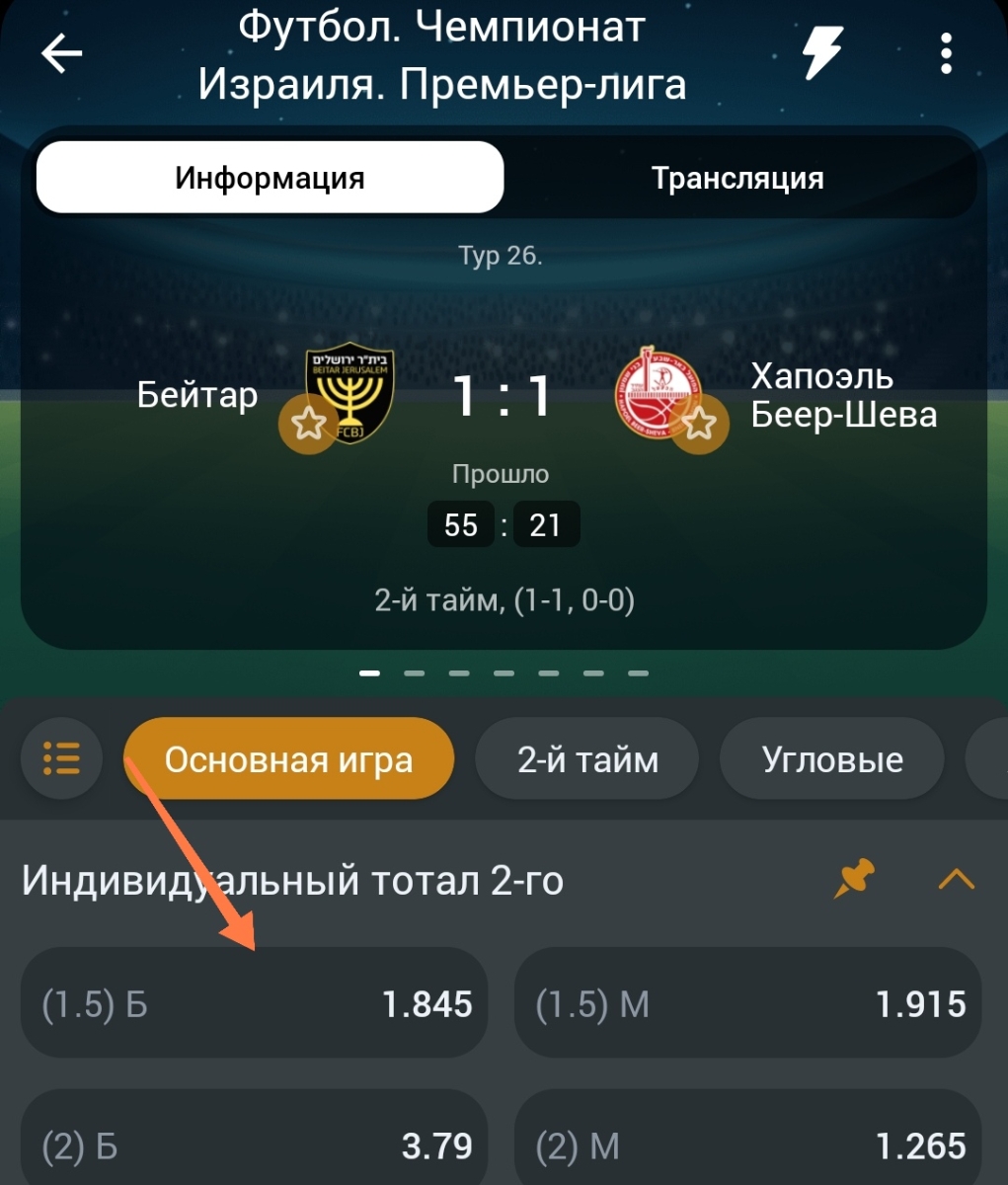Screen dimensions: 1008x1185
Task: Open the three-dot overflow menu
Action: point(946,53)
